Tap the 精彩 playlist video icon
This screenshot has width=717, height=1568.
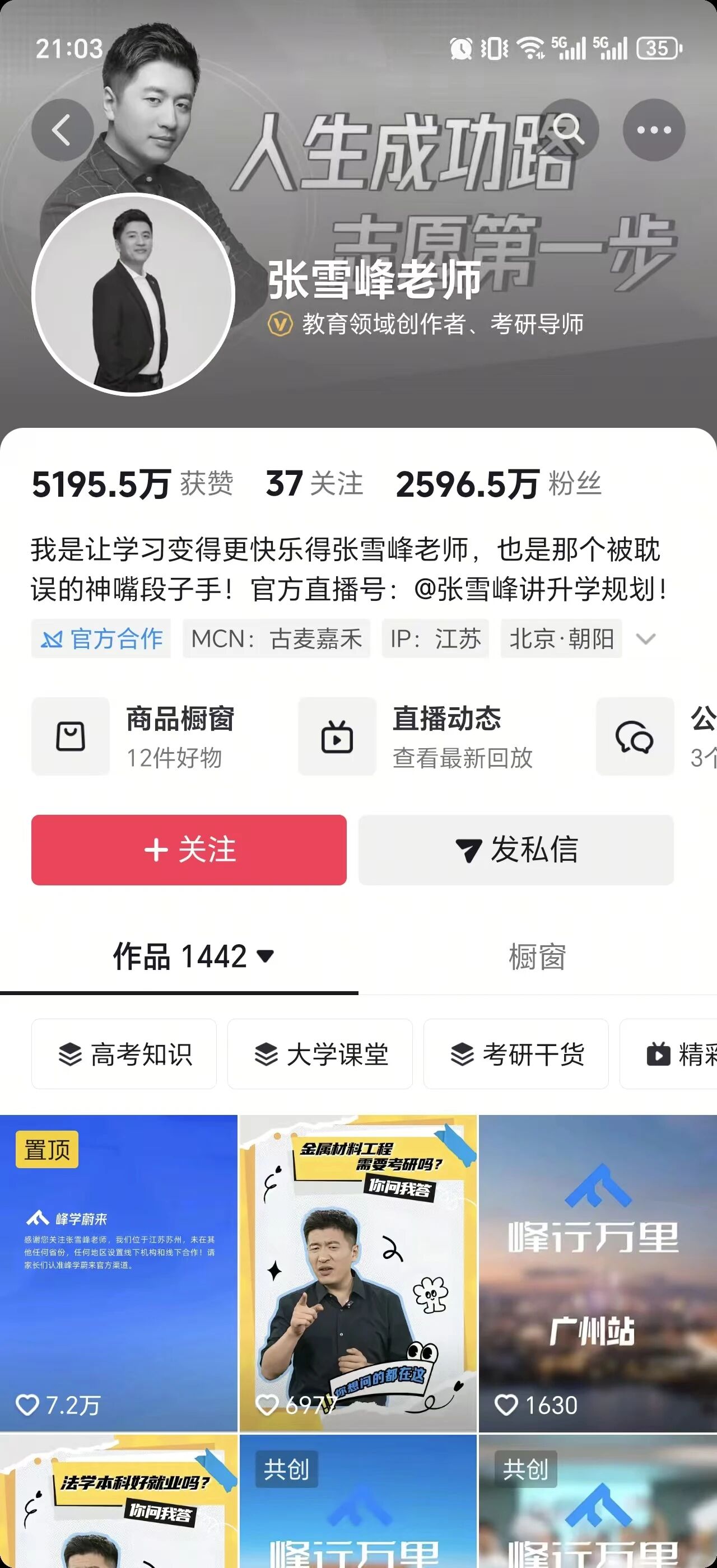tap(658, 1055)
